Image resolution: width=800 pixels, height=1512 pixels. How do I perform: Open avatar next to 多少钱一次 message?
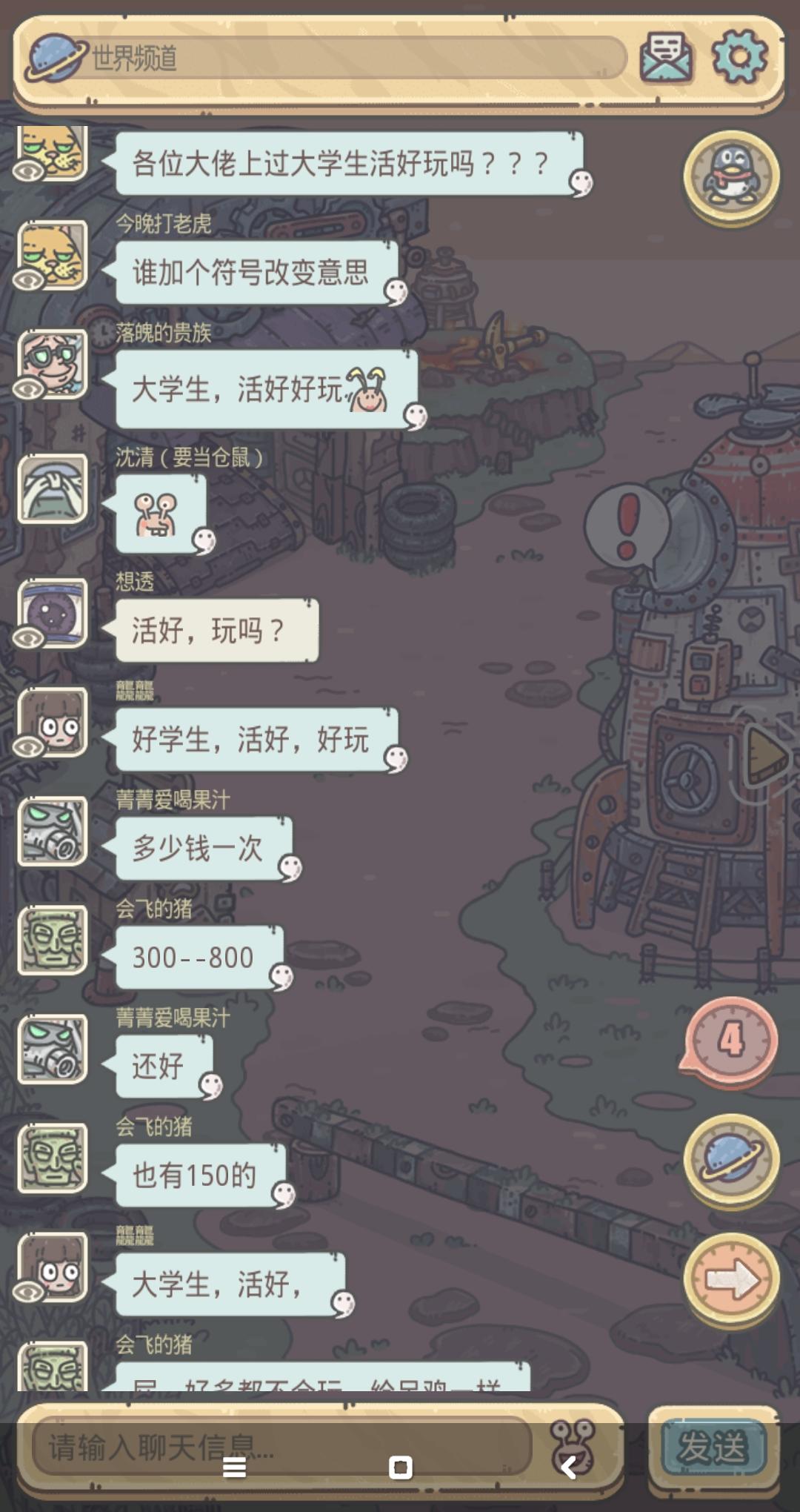tap(53, 831)
